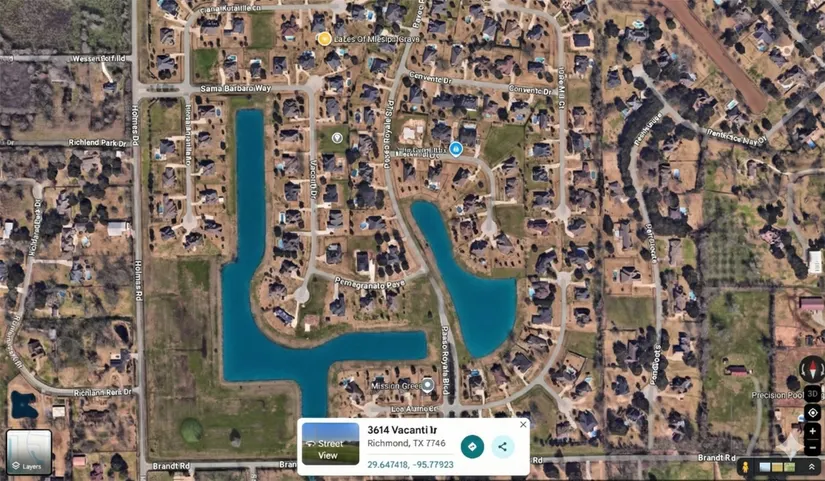The image size is (825, 481).
Task: Zoom out of the map
Action: [812, 446]
